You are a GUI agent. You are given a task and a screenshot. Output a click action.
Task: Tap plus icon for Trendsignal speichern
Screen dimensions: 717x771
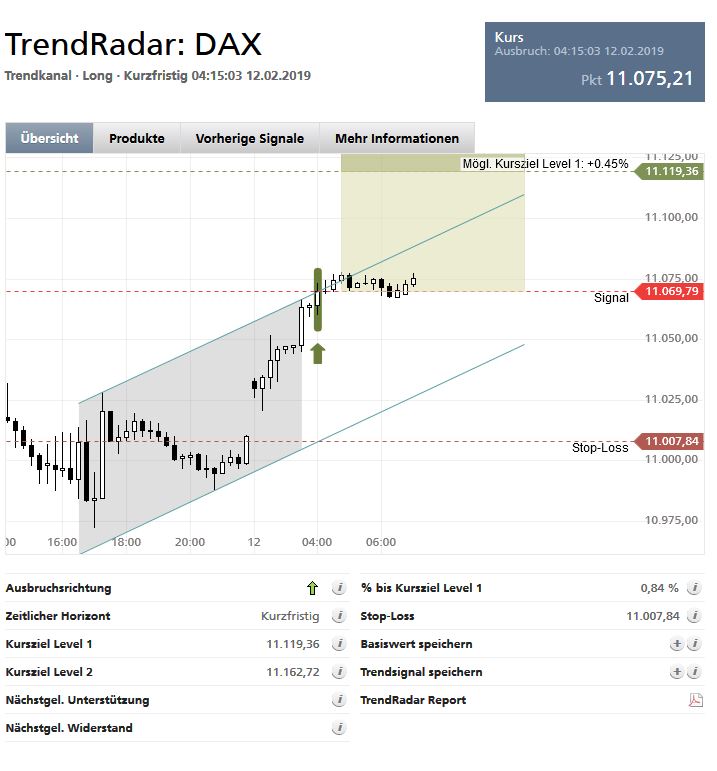click(677, 672)
